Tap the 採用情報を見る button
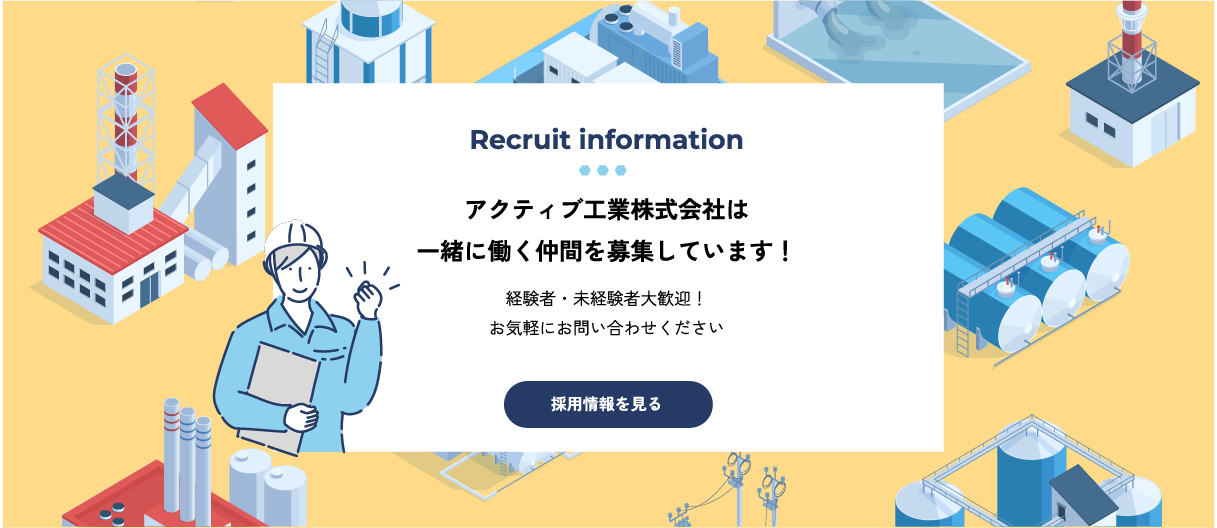The width and height of the screenshot is (1217, 528). tap(607, 404)
